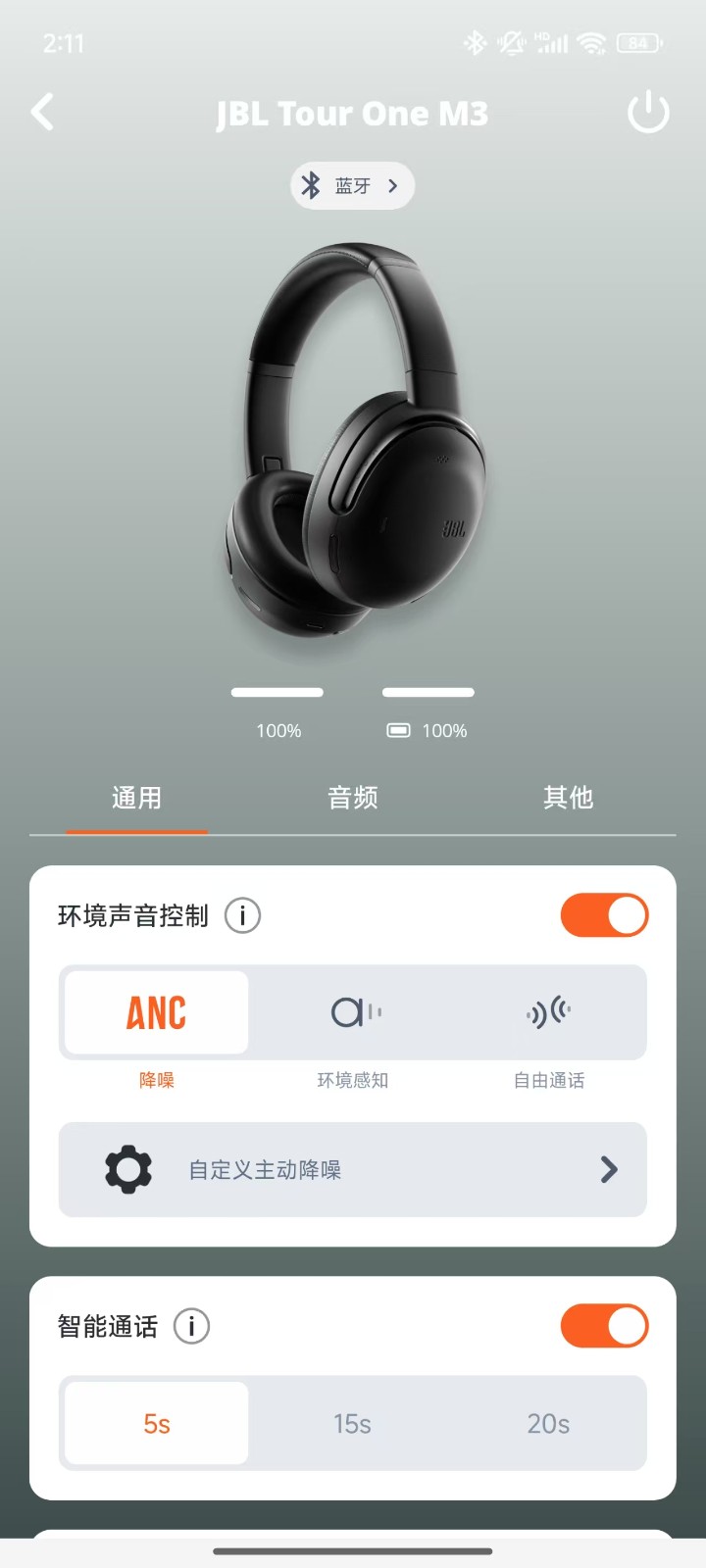The width and height of the screenshot is (706, 1568).
Task: Choose the 15s duration option
Action: [x=353, y=1423]
